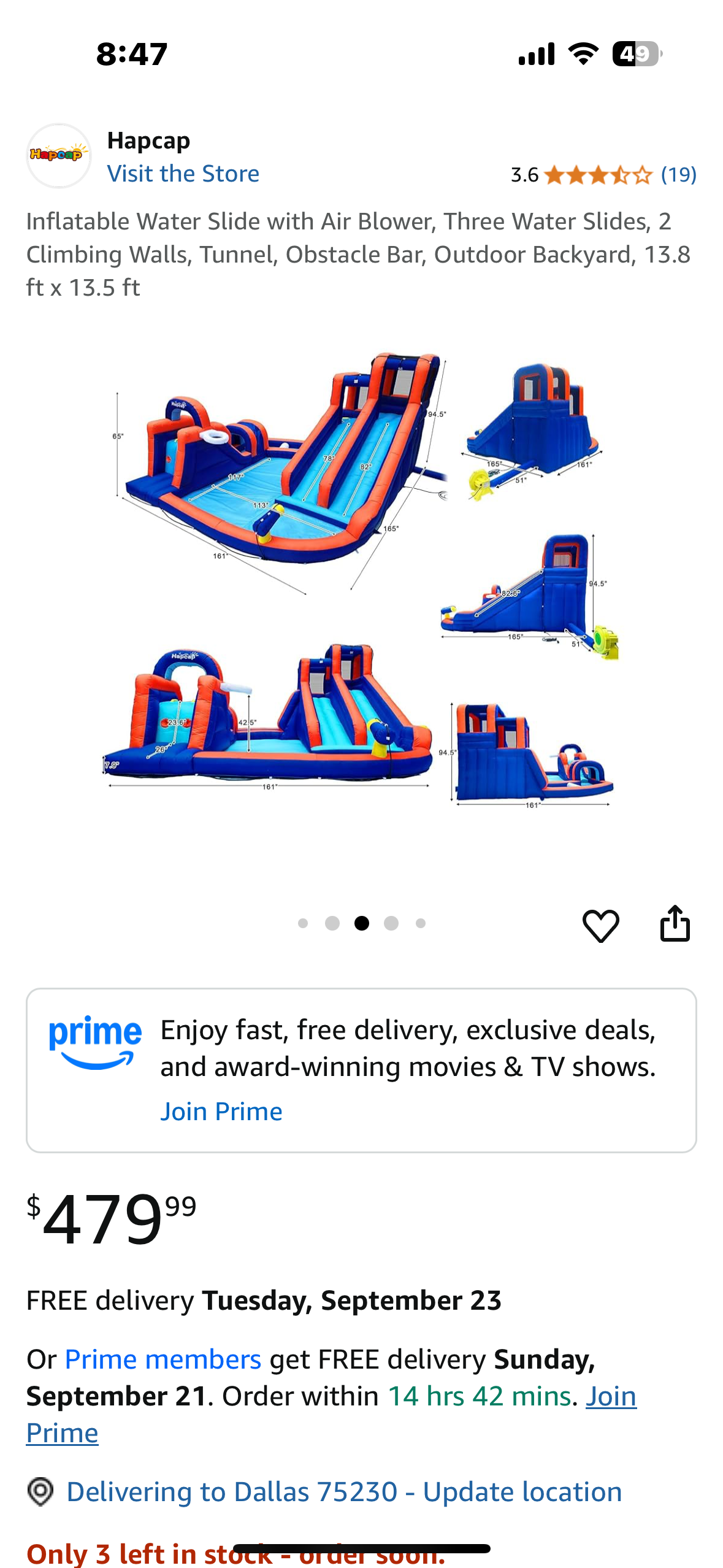Open the Prime members delivery link
723x1568 pixels.
coord(163,1359)
